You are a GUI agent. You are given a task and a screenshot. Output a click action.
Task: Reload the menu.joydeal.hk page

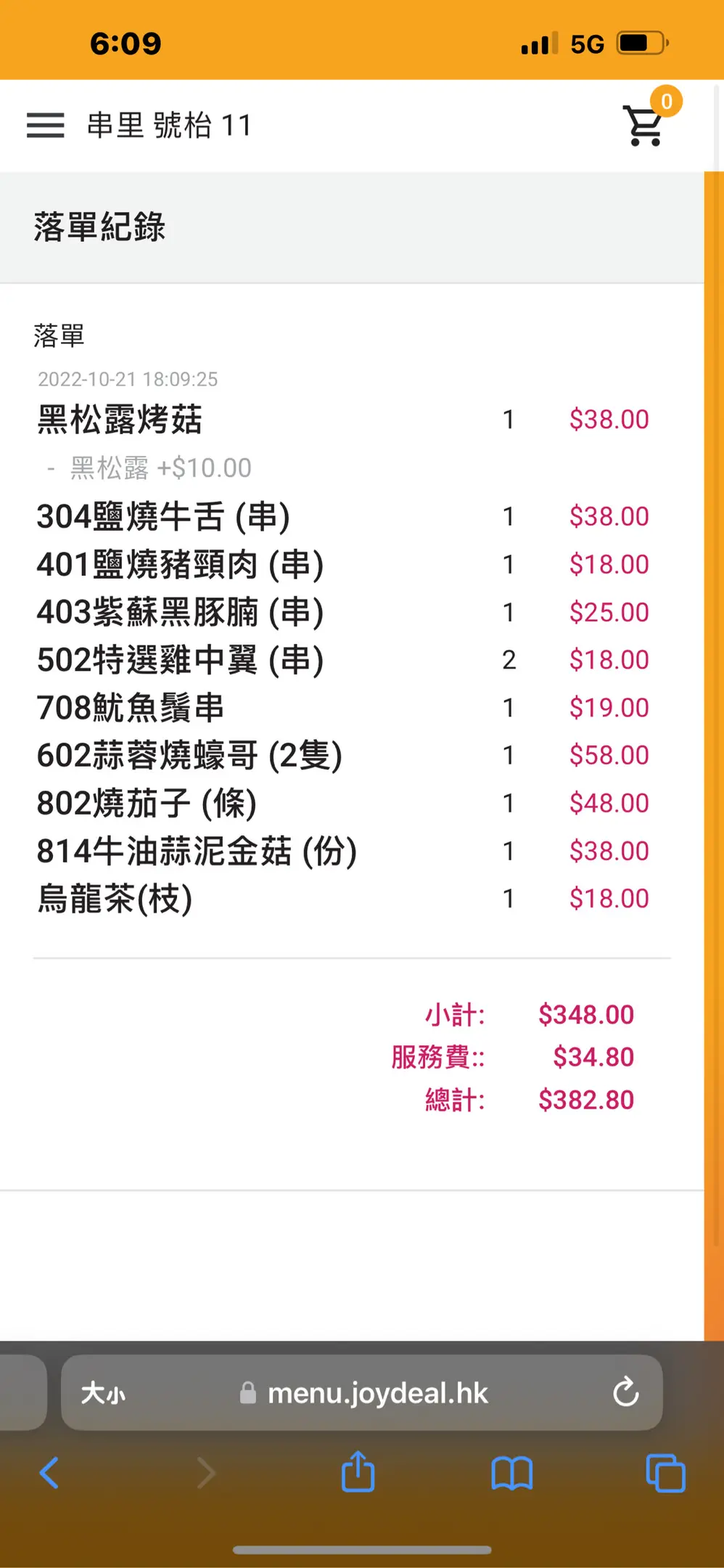pyautogui.click(x=625, y=1392)
